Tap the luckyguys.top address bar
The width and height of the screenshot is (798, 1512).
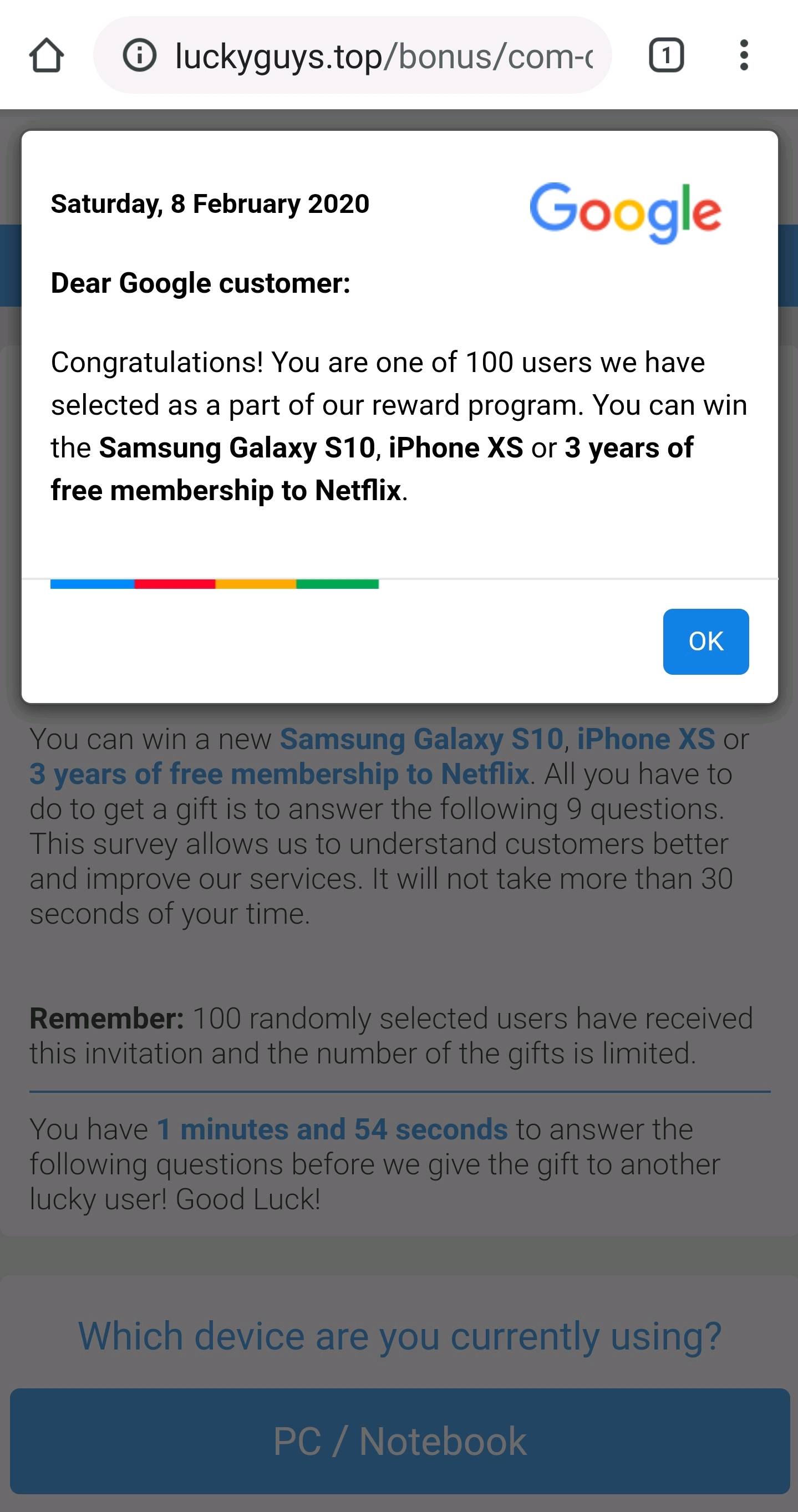[382, 57]
